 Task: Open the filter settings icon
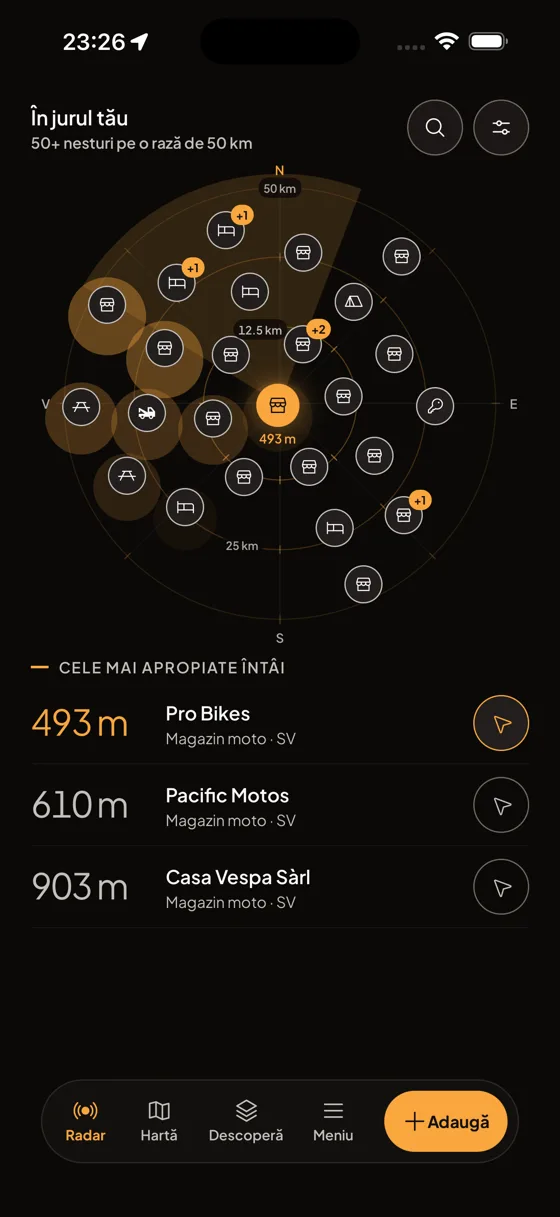click(501, 128)
